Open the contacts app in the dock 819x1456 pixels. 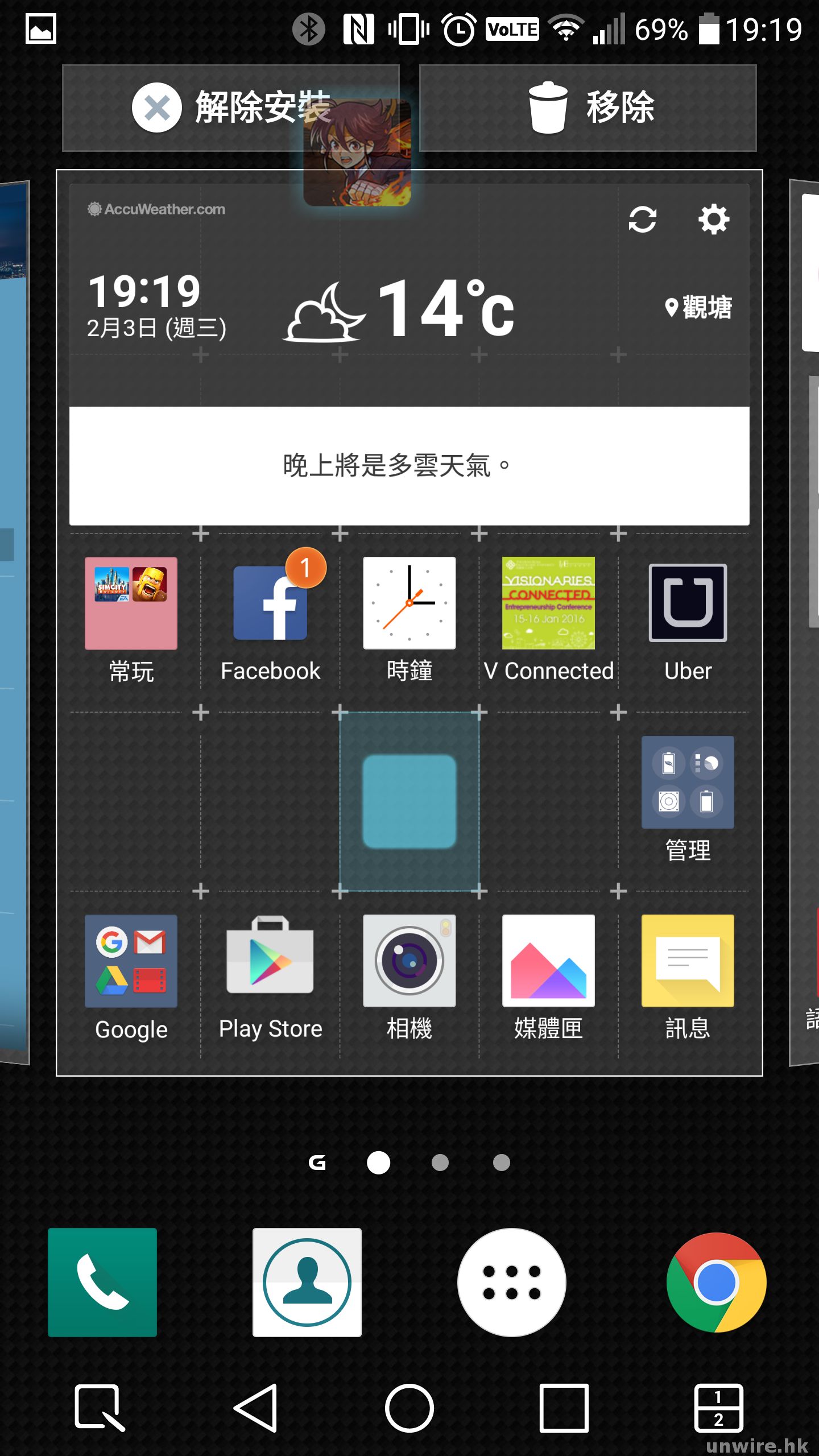(307, 1282)
